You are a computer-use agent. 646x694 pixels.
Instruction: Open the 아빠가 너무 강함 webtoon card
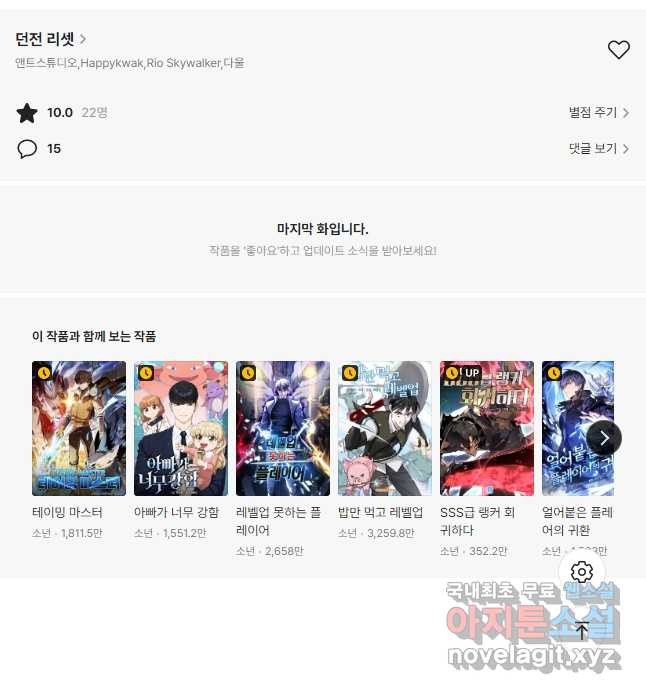point(181,429)
